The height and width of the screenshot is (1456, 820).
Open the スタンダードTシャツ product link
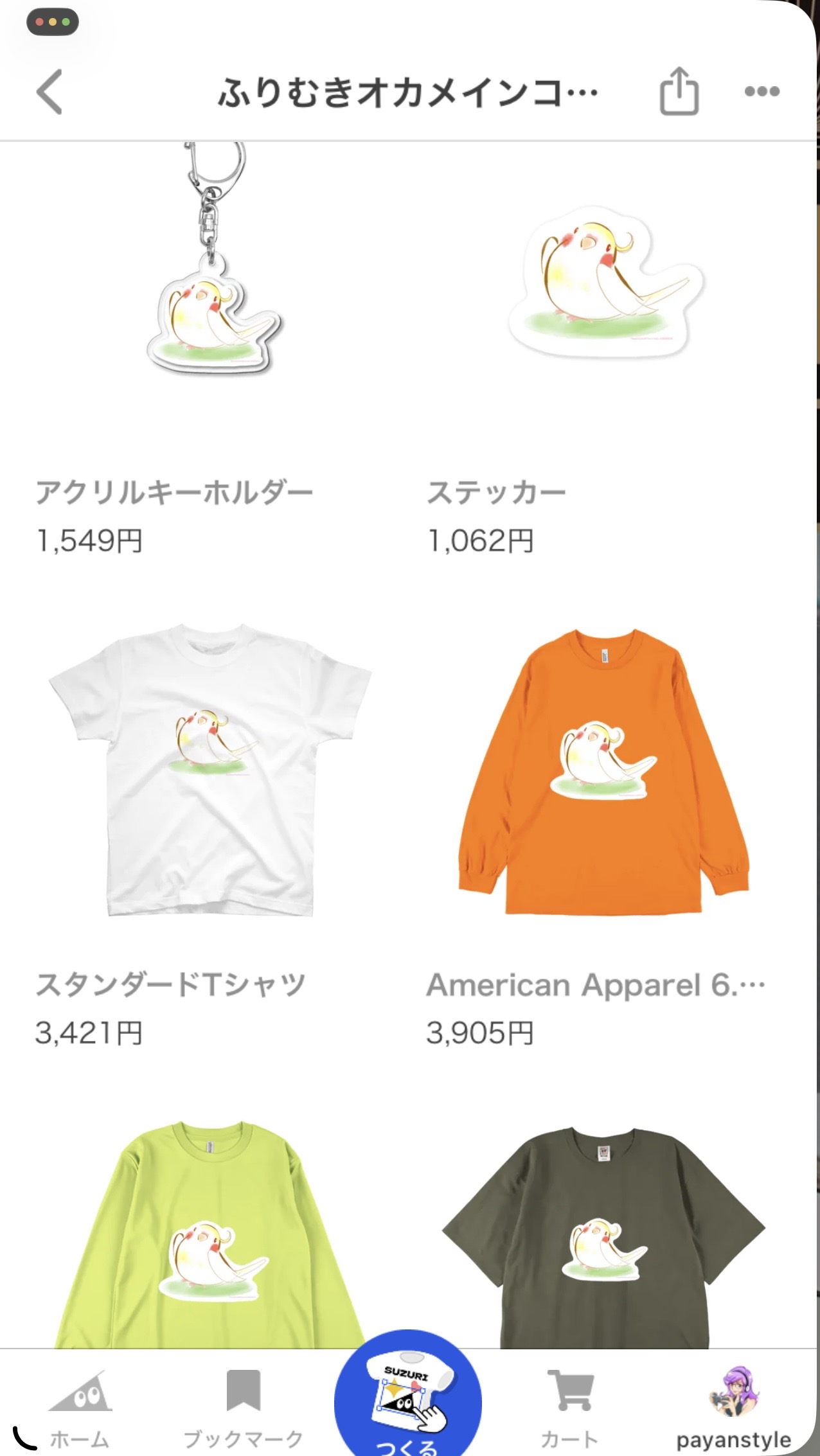[171, 983]
